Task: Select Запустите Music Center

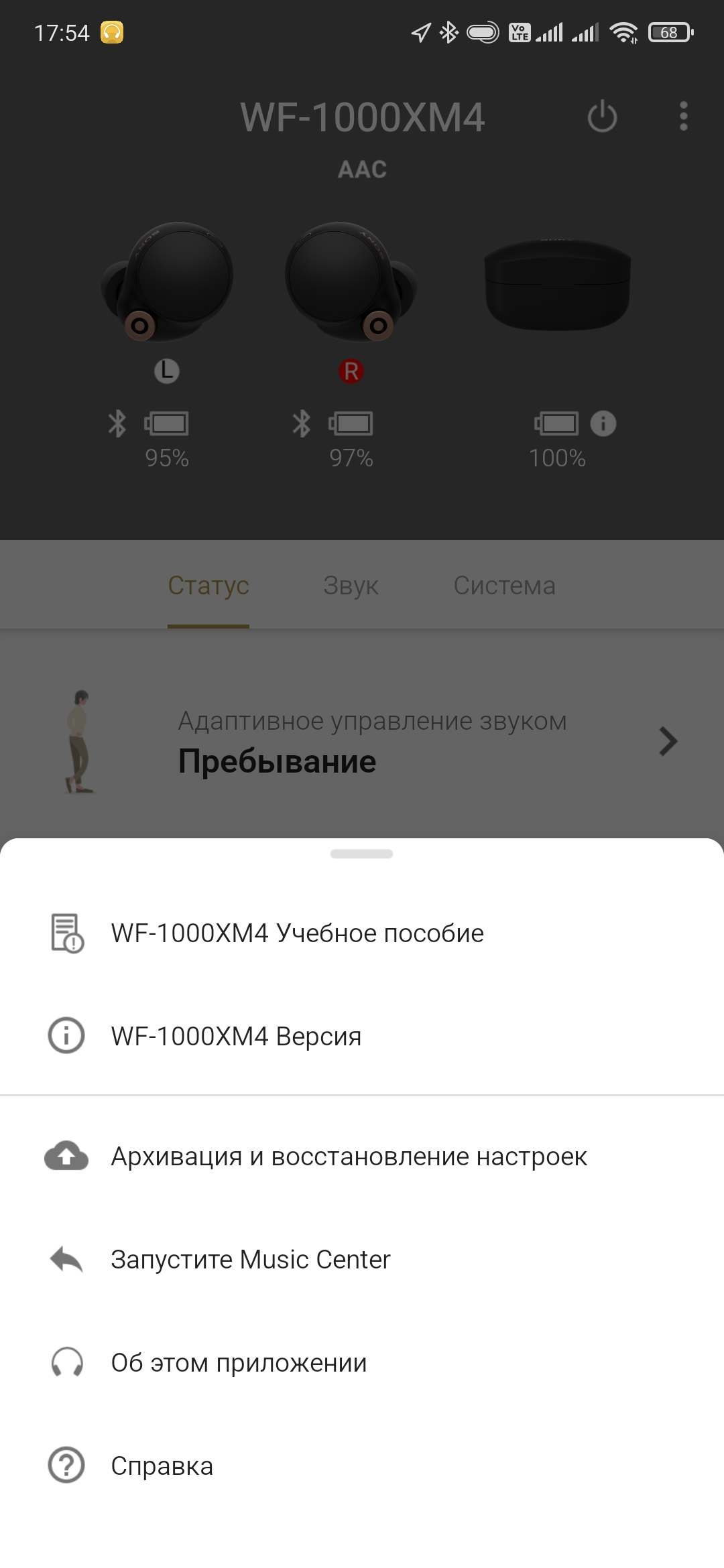Action: (x=250, y=1260)
